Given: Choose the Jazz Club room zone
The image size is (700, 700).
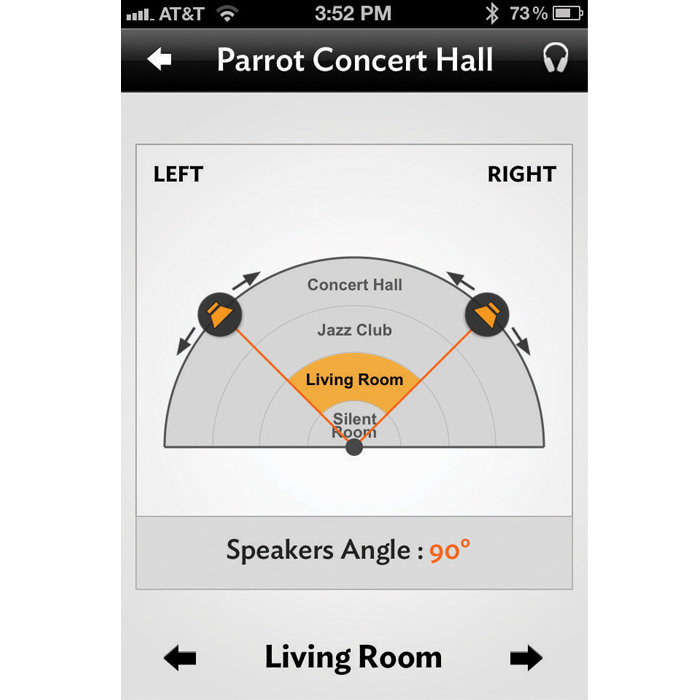Looking at the screenshot, I should point(354,330).
